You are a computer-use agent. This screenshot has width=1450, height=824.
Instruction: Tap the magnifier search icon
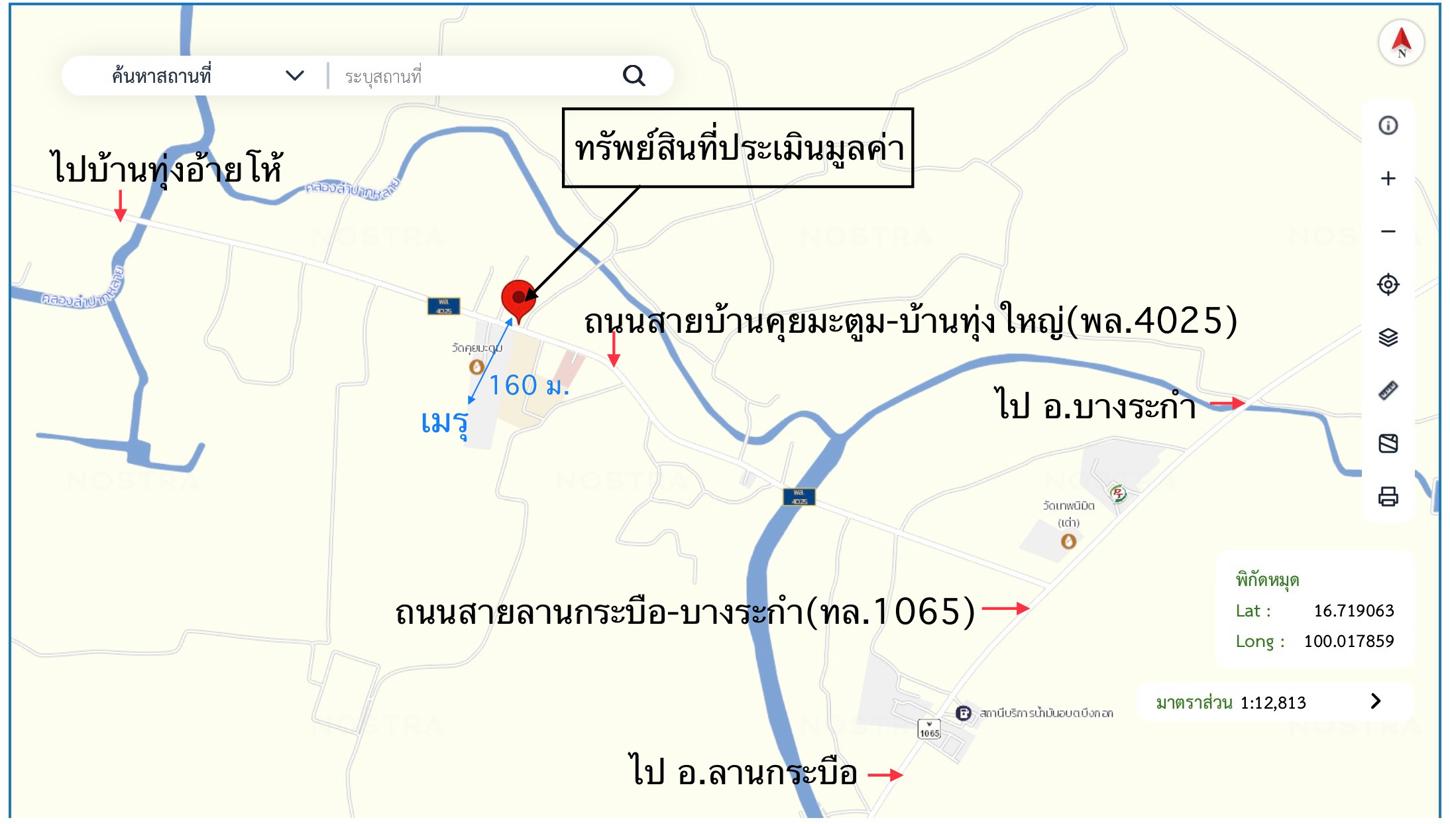634,76
